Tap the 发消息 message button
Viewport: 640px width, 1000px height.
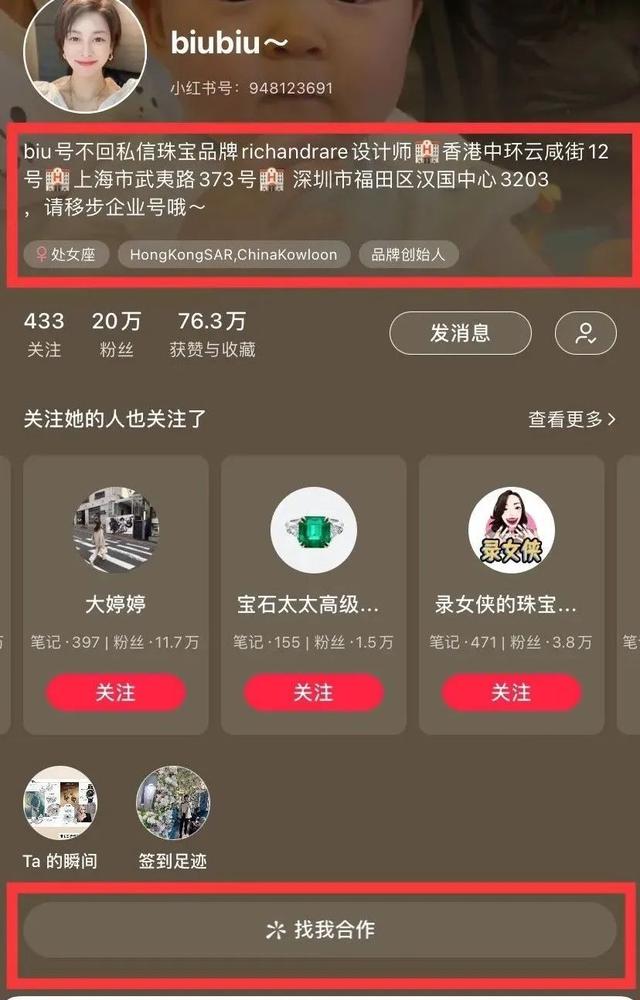(x=459, y=333)
